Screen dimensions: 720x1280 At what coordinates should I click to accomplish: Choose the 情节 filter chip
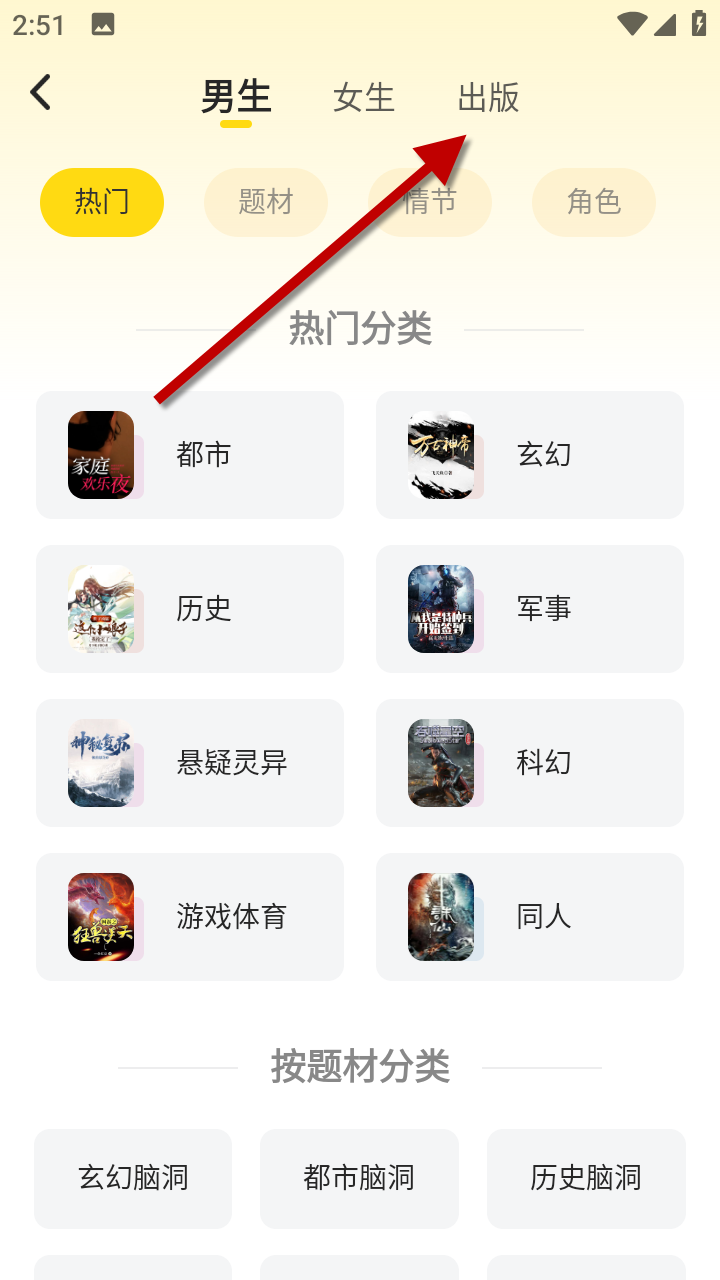coord(430,202)
